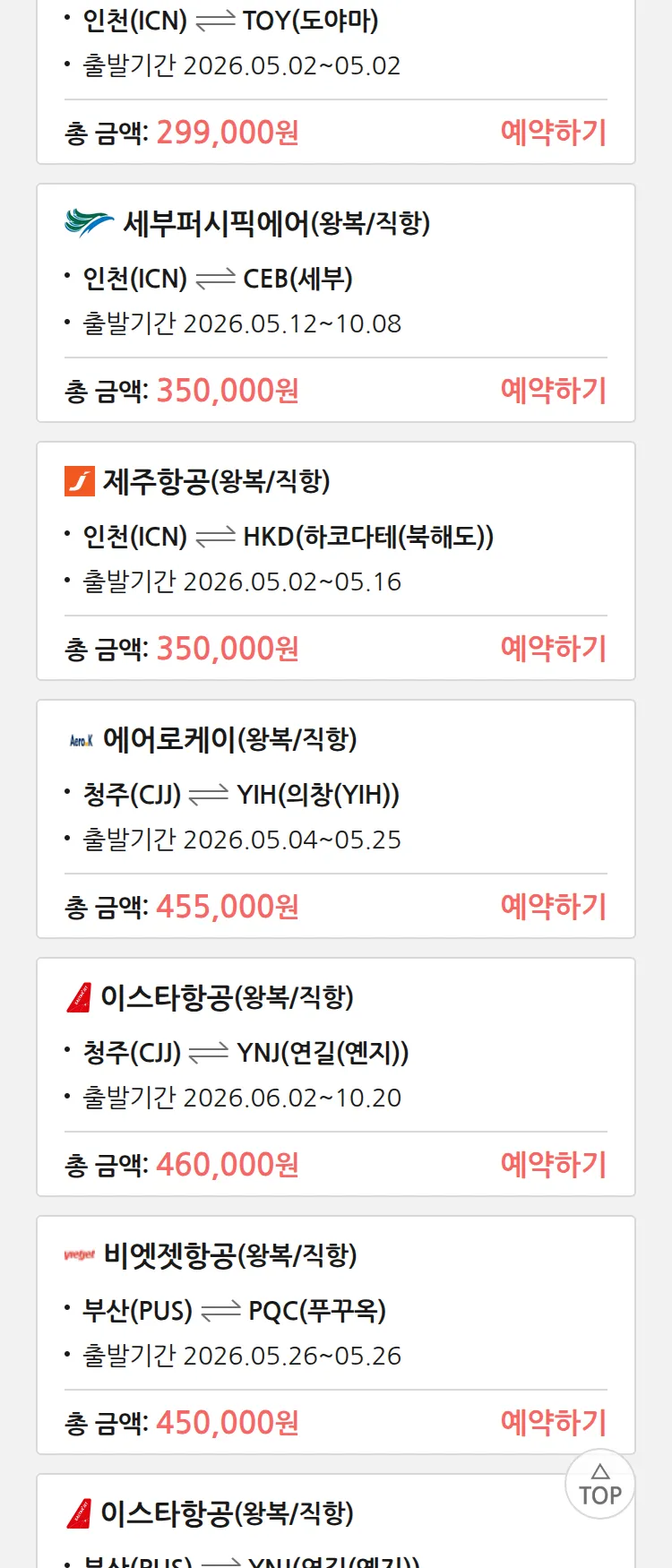Book the 299,000원 Incheon to Toyama flight
672x1568 pixels.
(553, 133)
